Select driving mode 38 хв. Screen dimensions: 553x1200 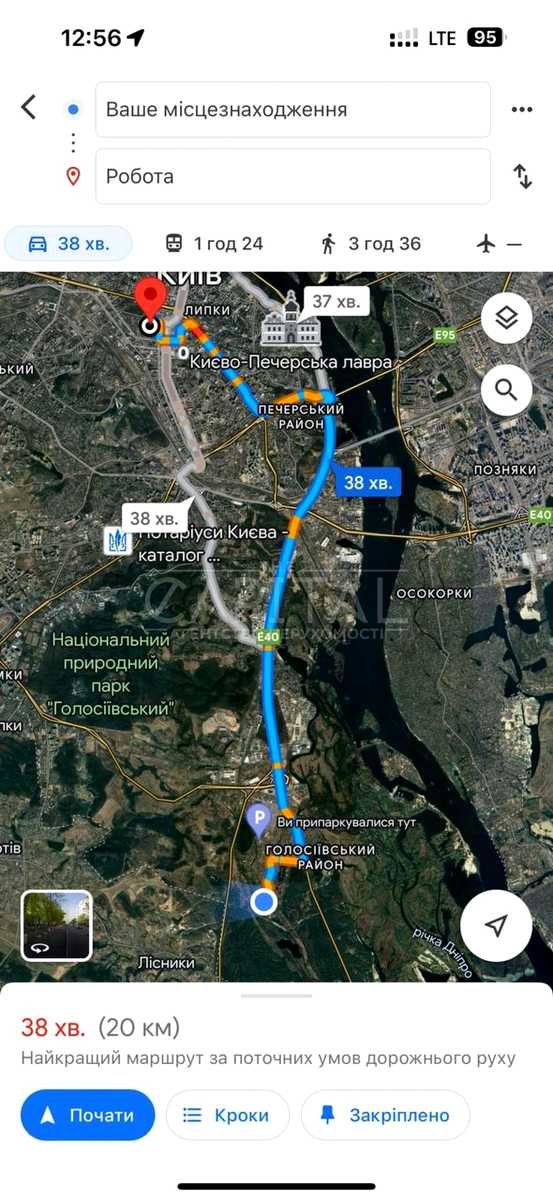coord(69,243)
